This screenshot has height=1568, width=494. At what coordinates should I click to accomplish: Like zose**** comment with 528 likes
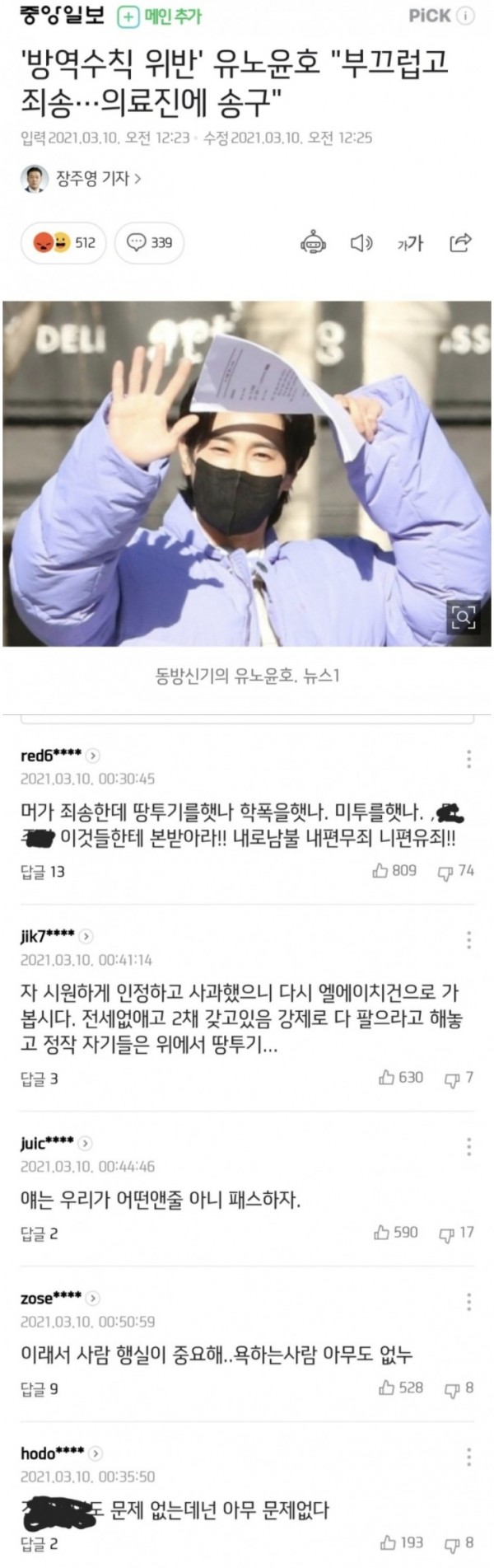tap(400, 1388)
